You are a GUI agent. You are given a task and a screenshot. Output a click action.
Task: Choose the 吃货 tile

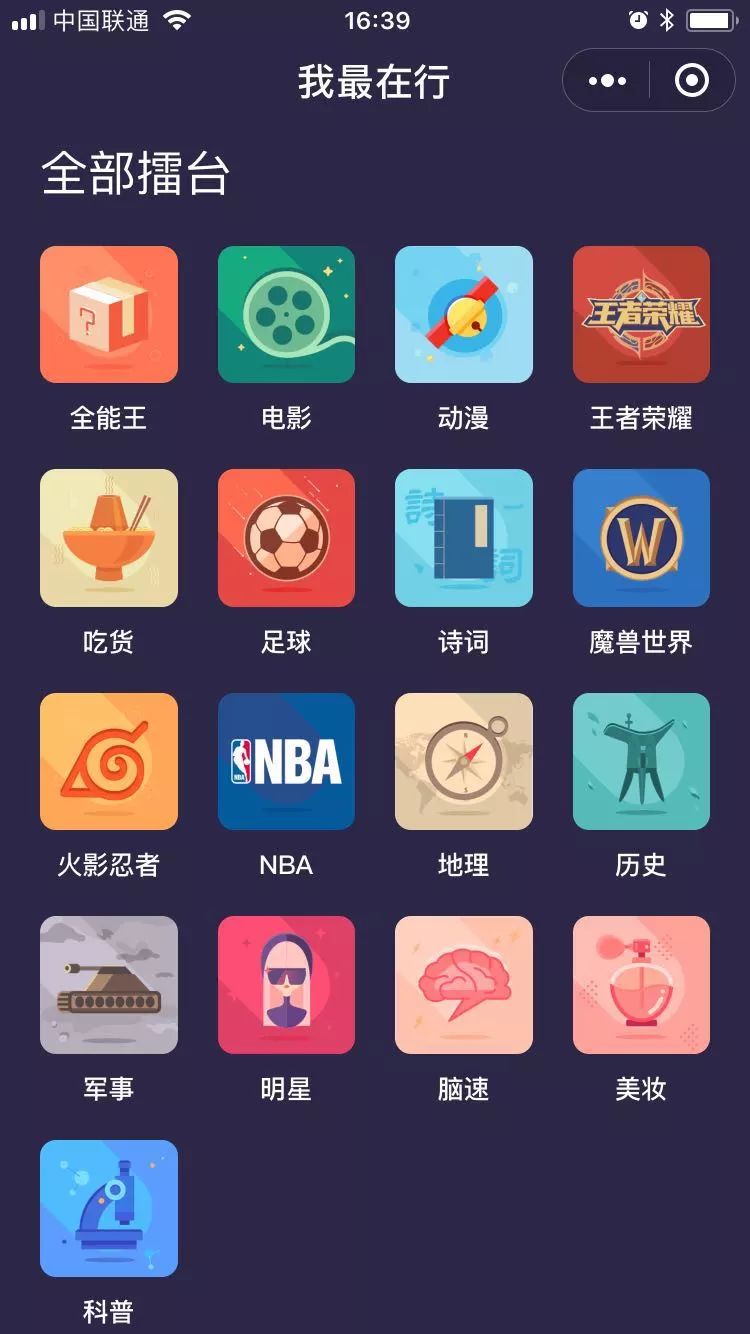tap(109, 538)
